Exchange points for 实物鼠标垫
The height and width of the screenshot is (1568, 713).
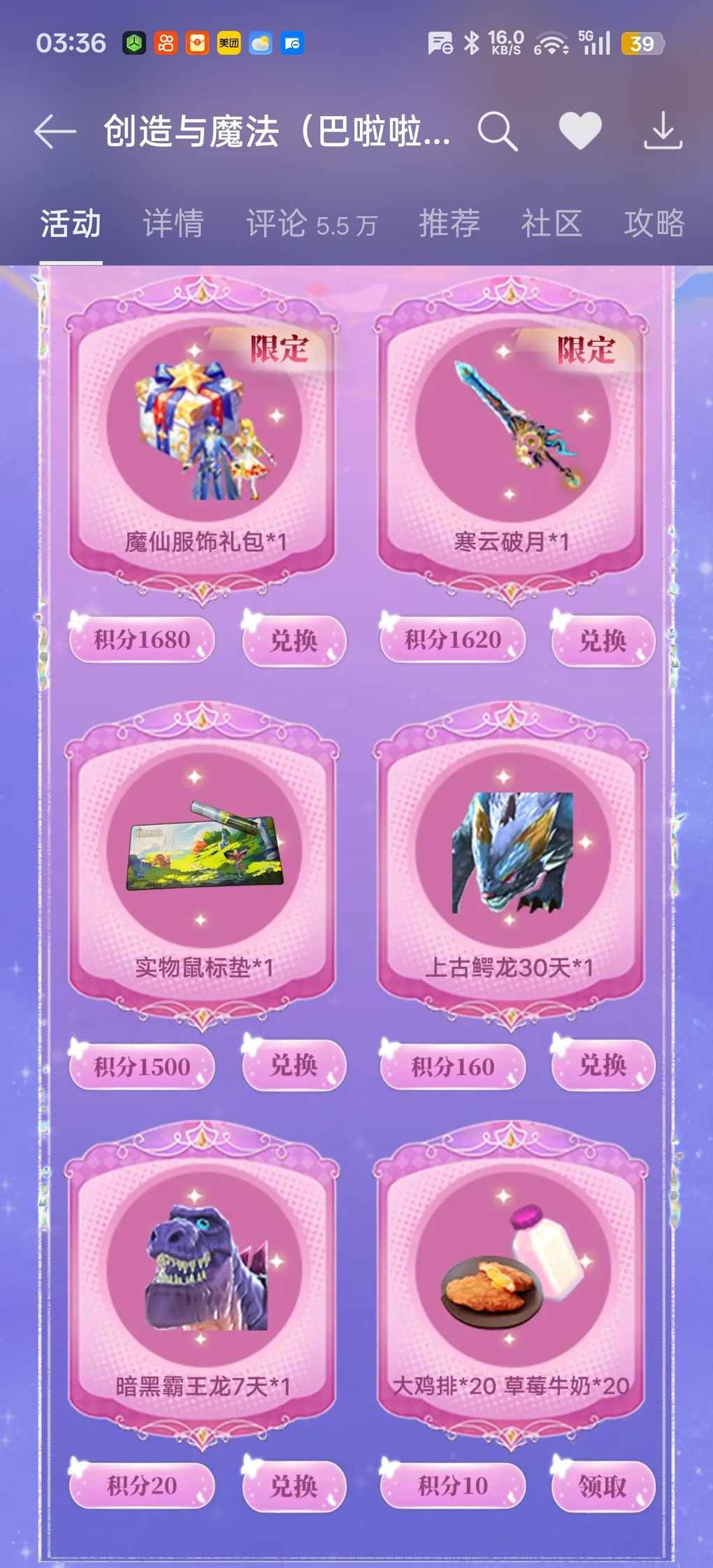(x=294, y=1065)
